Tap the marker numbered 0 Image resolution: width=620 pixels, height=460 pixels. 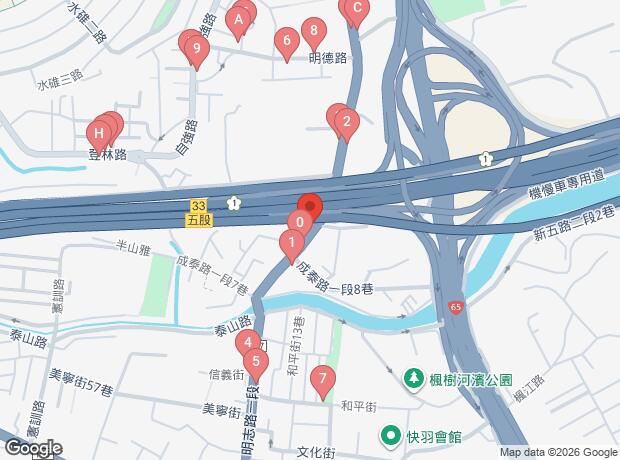[x=300, y=222]
